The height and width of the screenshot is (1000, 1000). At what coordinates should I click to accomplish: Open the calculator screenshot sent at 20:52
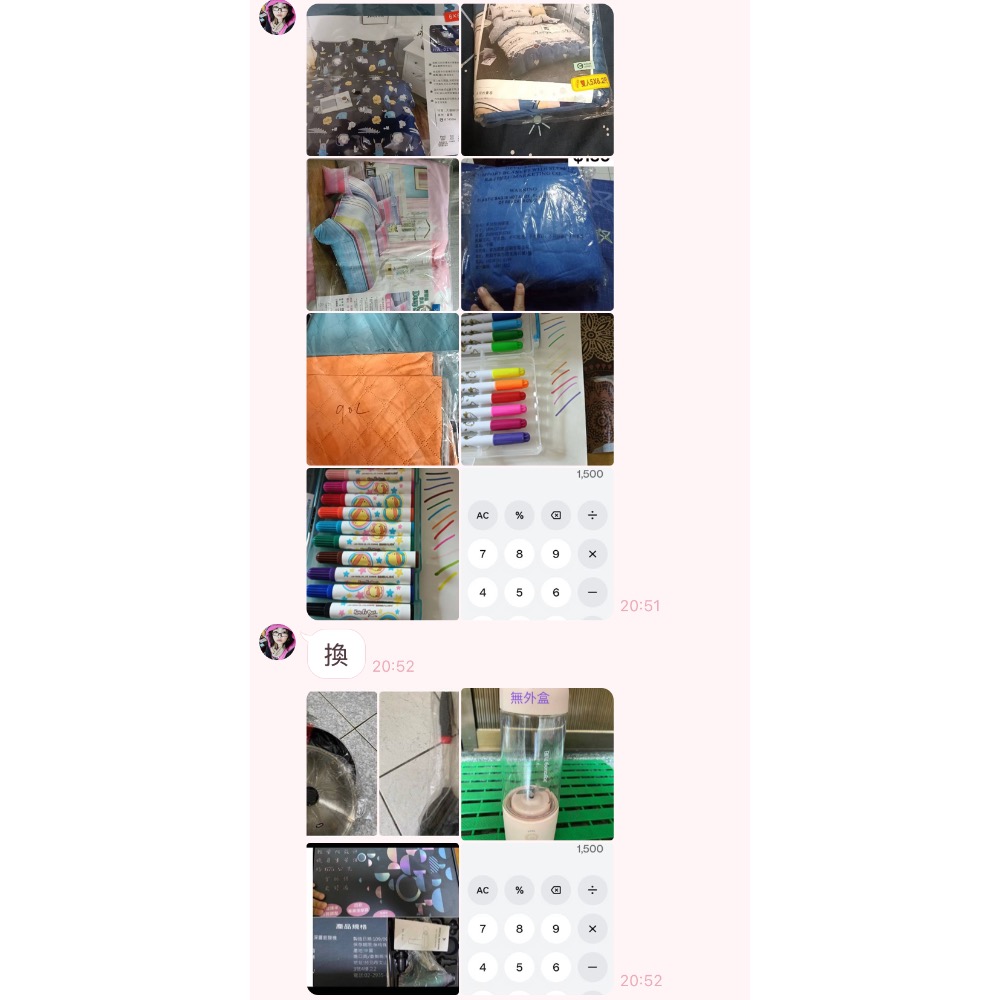coord(537,919)
